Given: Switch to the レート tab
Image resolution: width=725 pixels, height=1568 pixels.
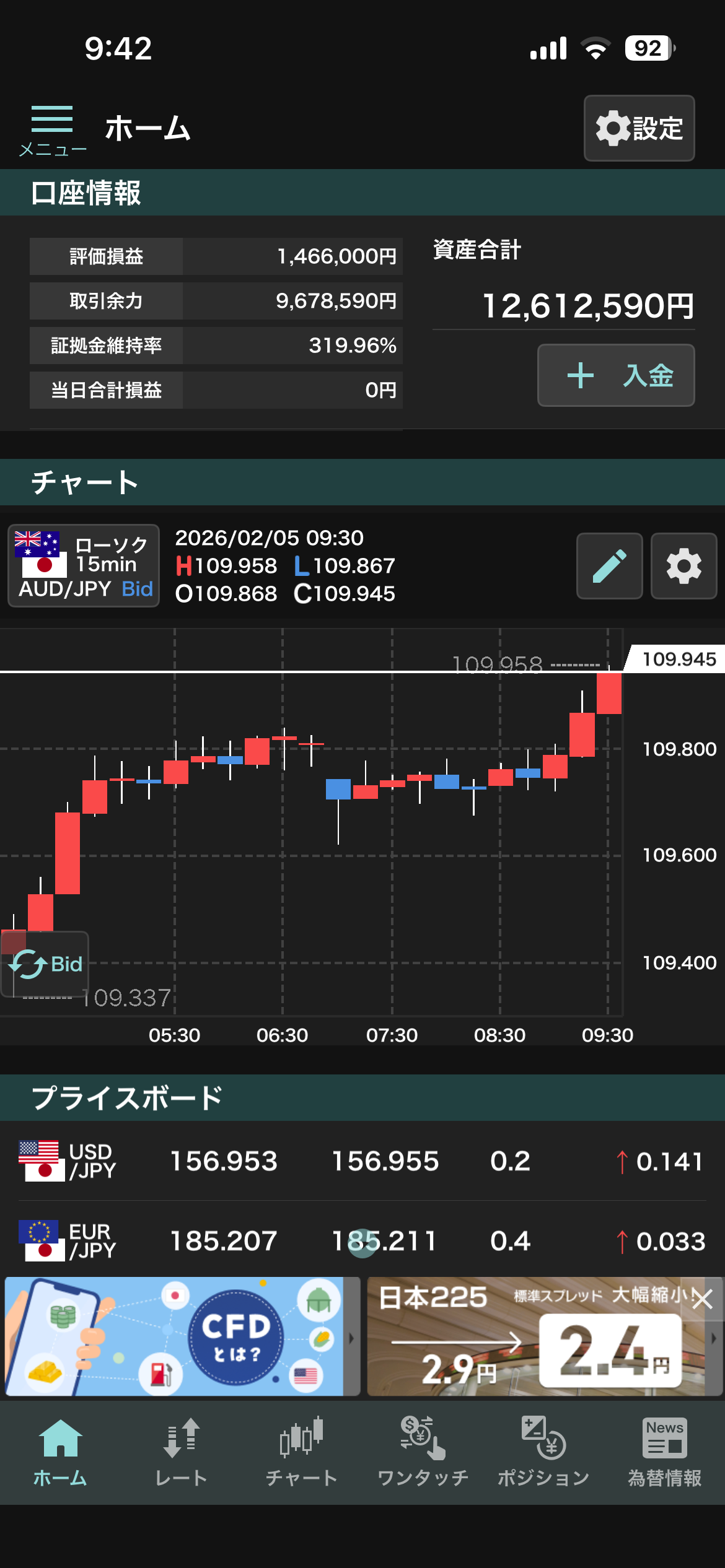Looking at the screenshot, I should coord(181,1451).
